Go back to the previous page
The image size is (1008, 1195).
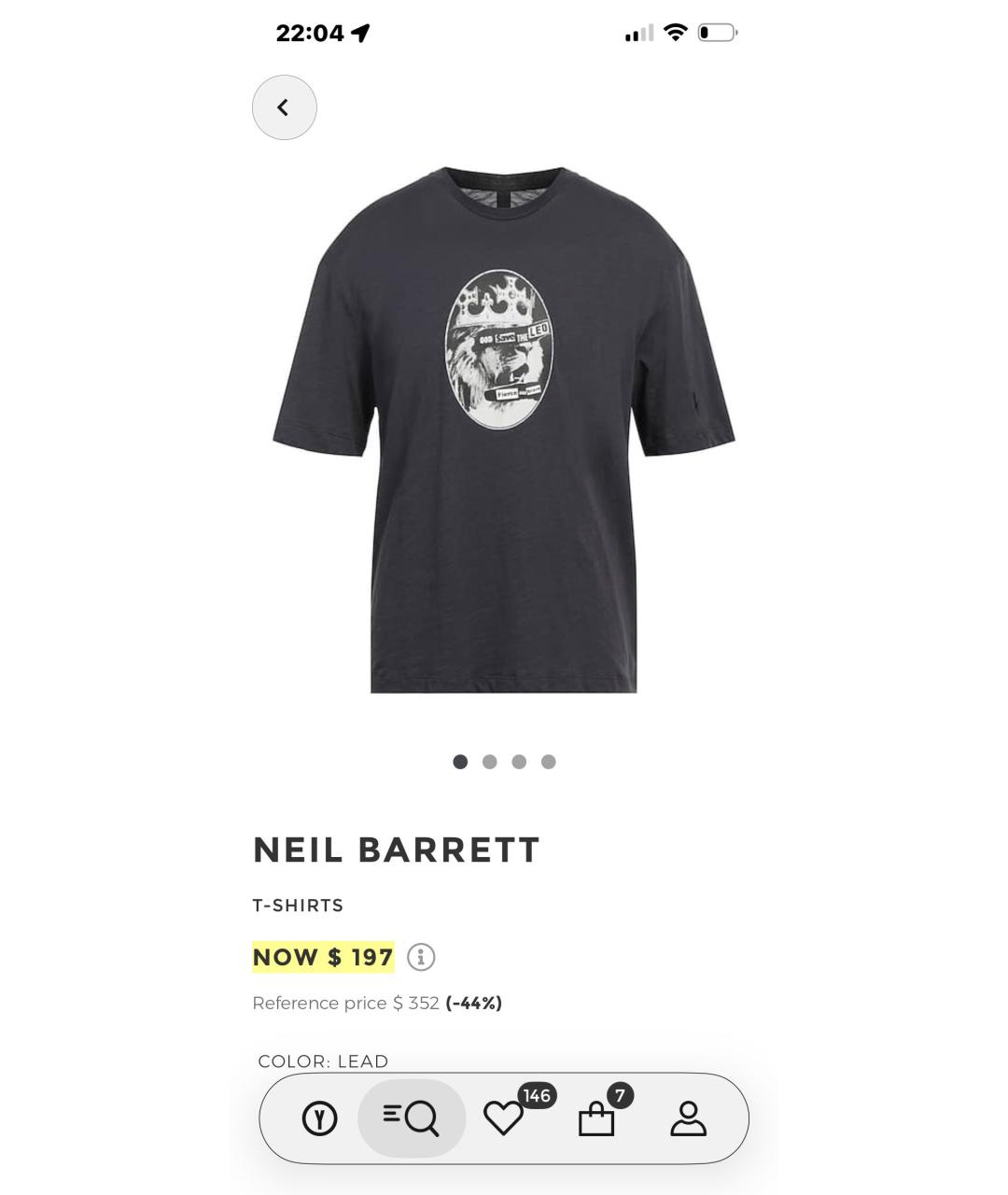point(285,107)
